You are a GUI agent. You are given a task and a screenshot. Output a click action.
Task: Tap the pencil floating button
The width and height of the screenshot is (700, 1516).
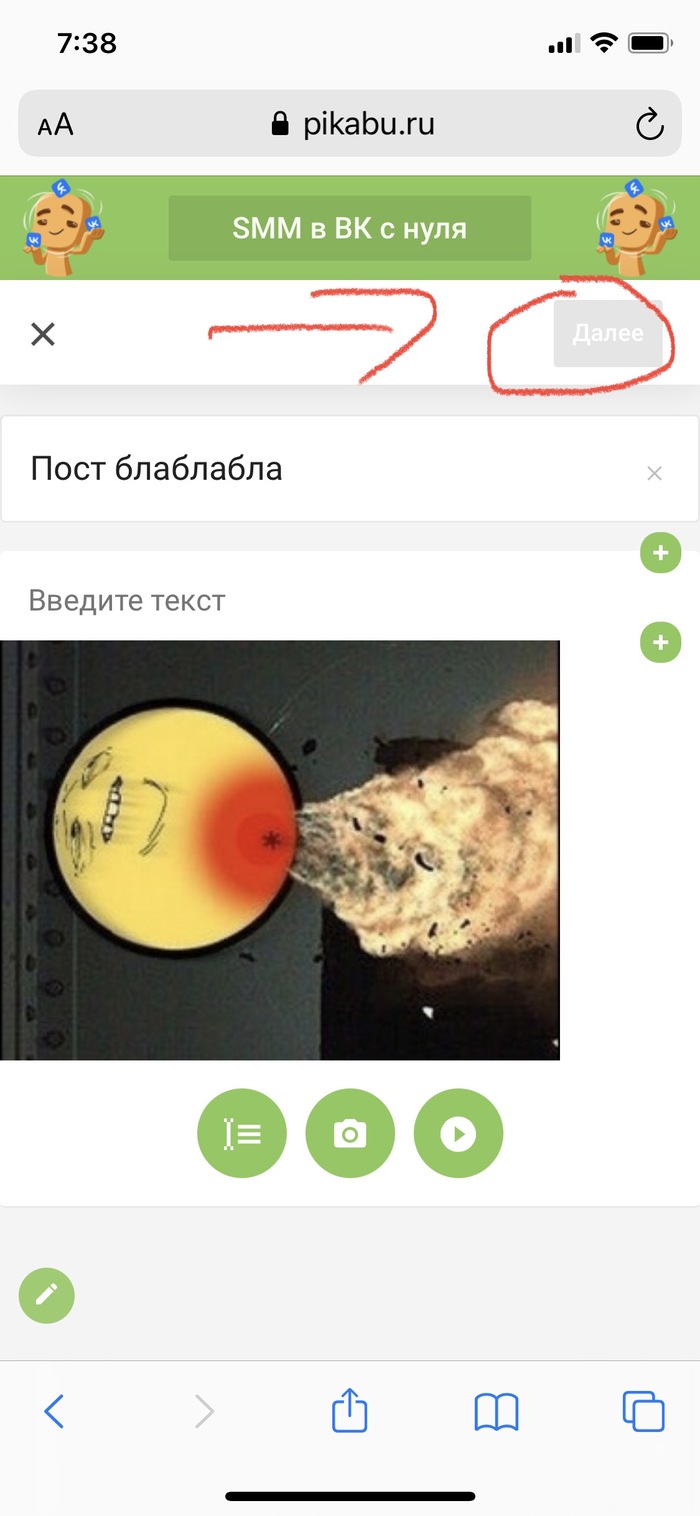tap(47, 1296)
